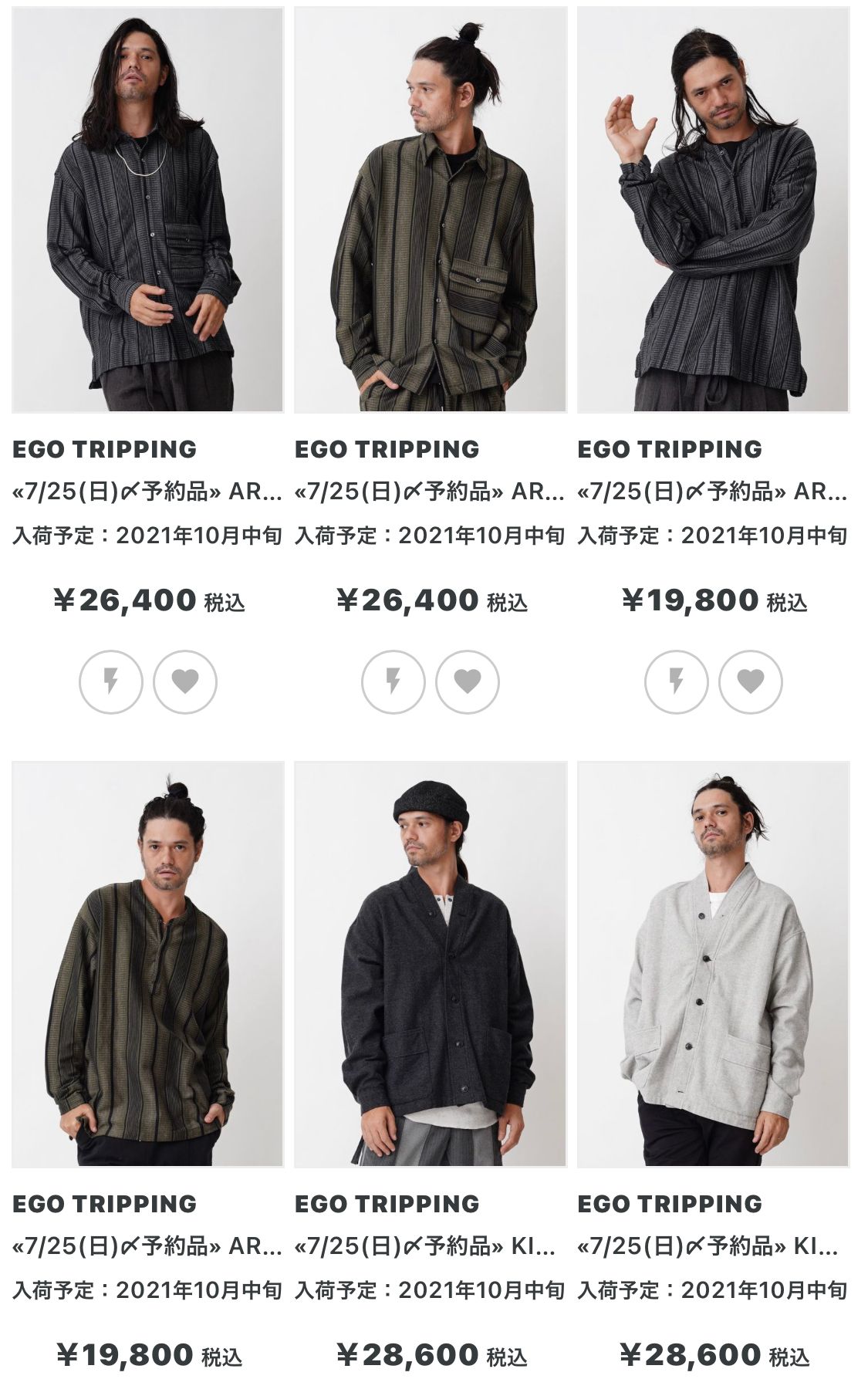868x1379 pixels.
Task: Tap lightning icon under black ¥19,800 pullover
Action: click(677, 681)
